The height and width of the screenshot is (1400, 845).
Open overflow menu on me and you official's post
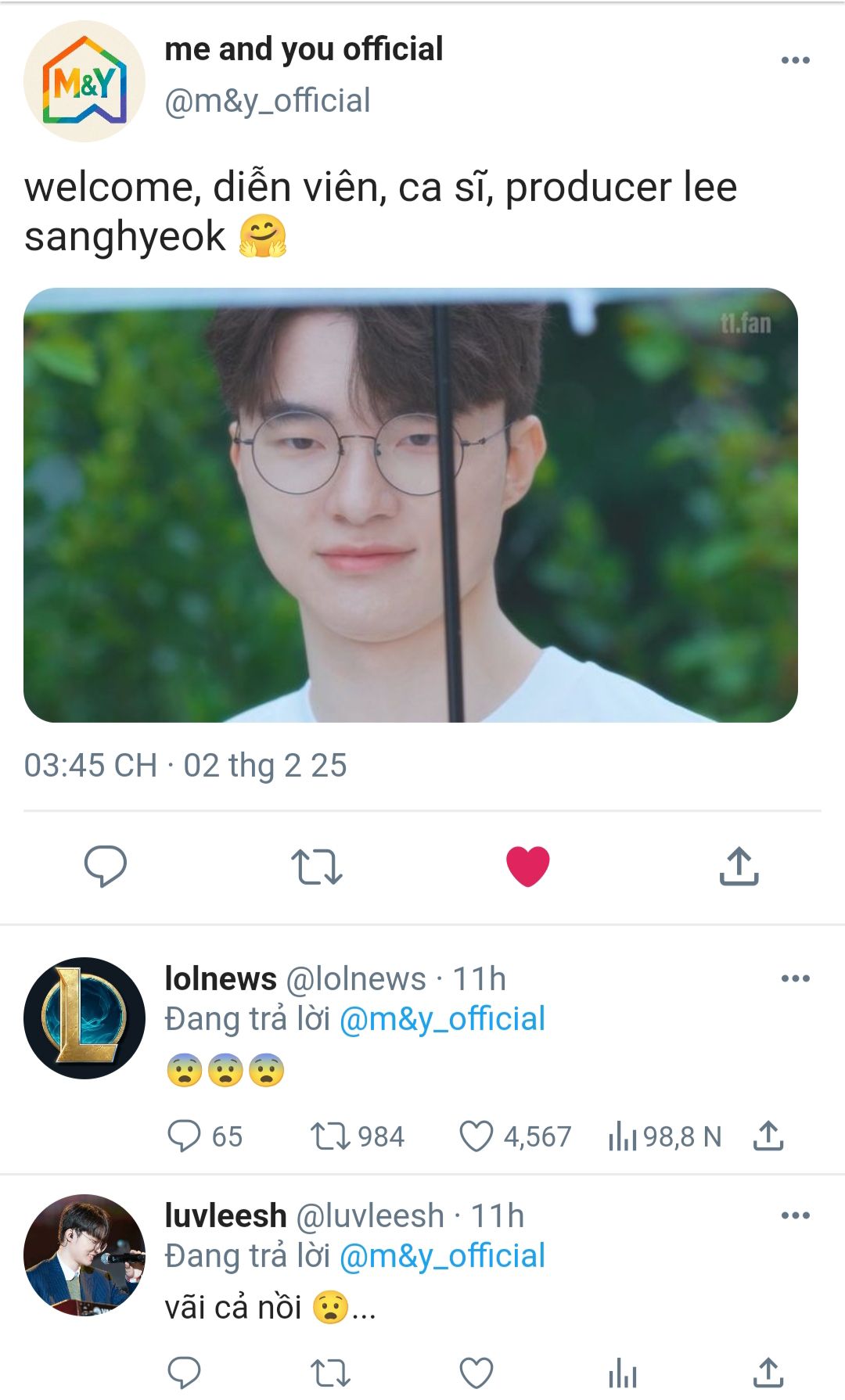[795, 60]
